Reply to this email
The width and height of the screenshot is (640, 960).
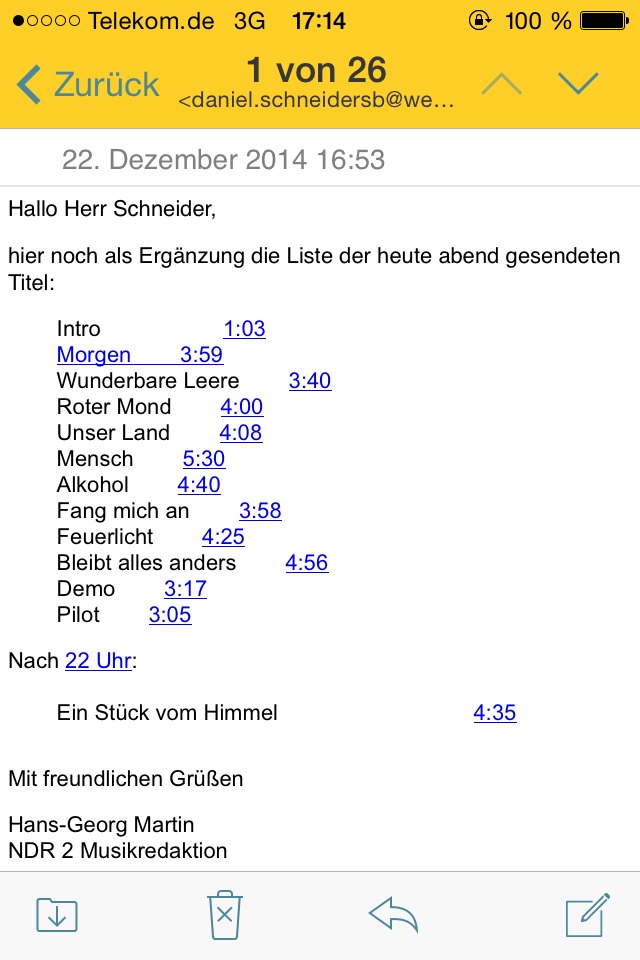(x=393, y=914)
